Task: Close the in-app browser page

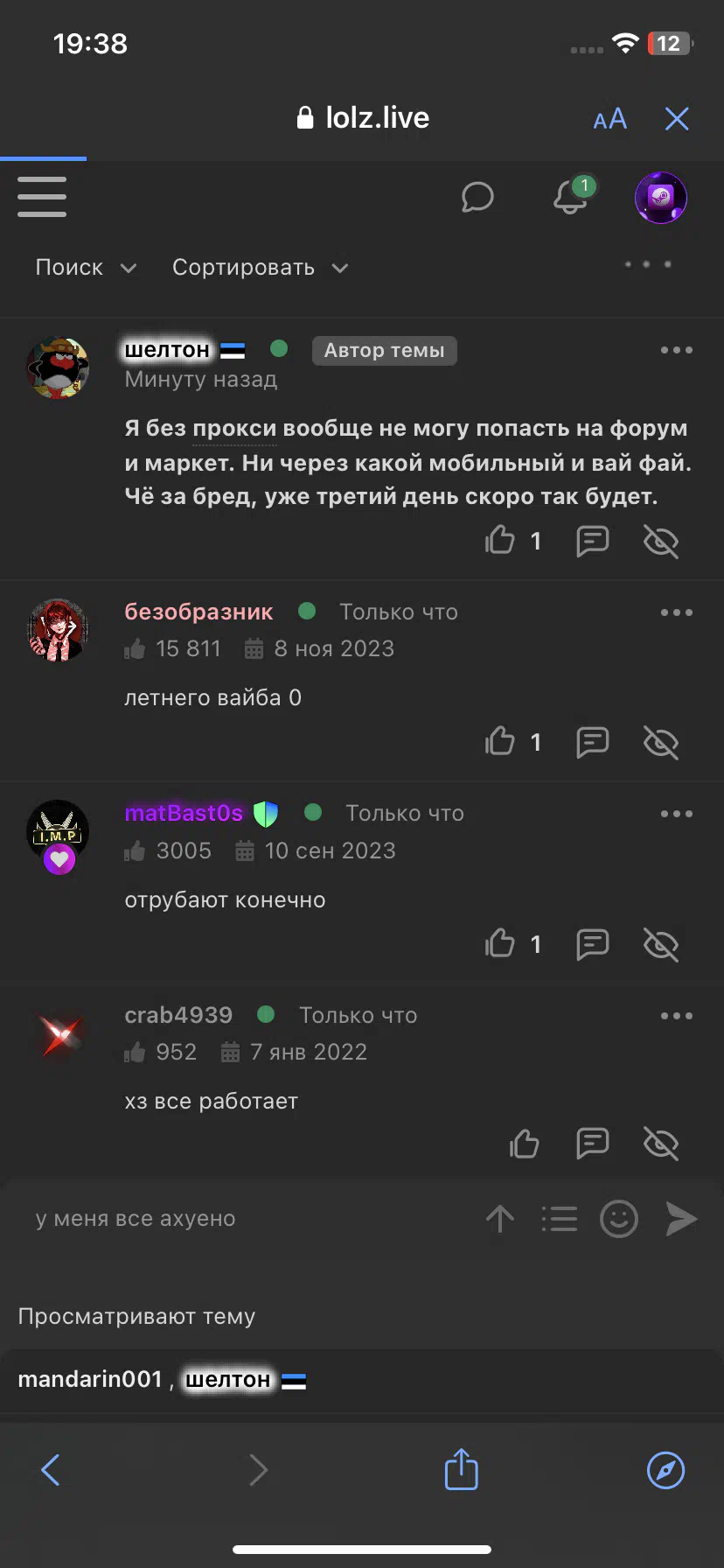Action: pos(677,118)
